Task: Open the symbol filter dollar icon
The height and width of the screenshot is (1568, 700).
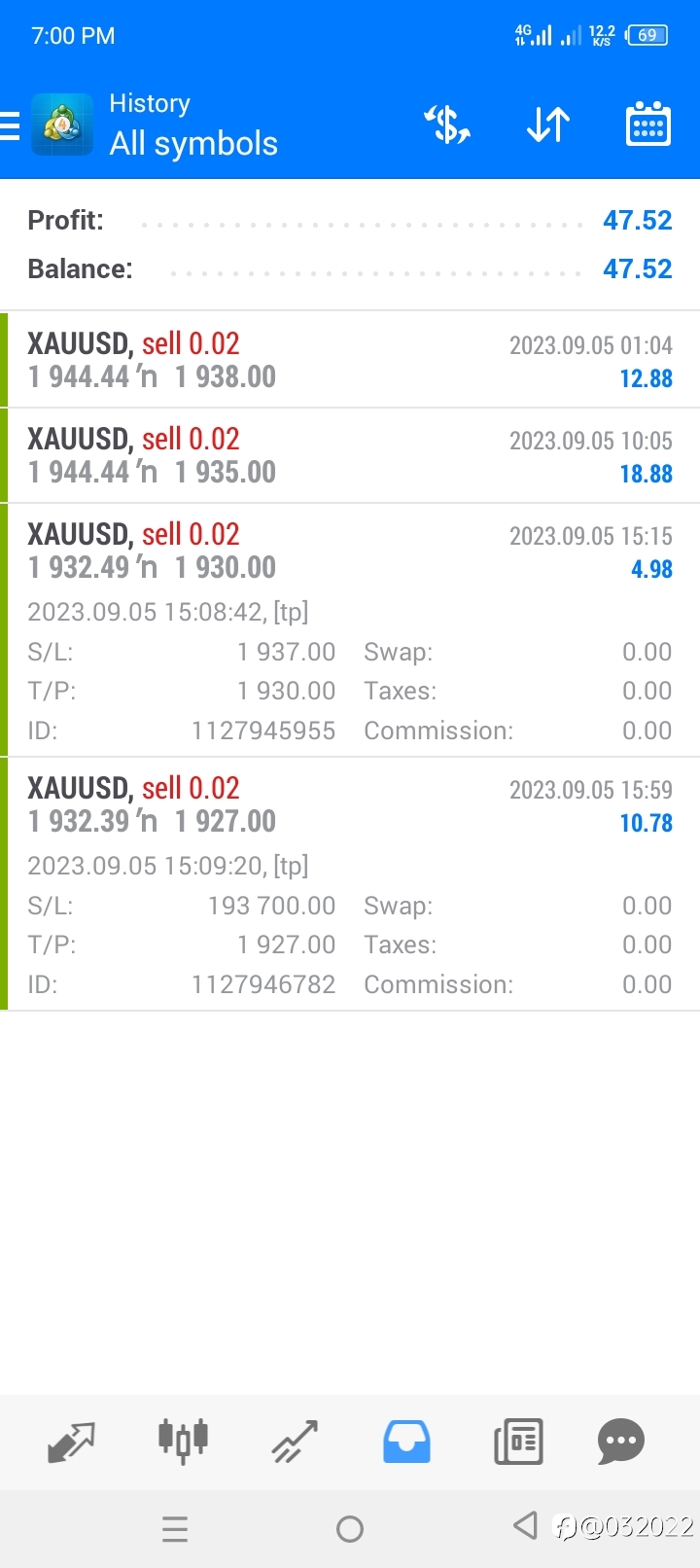Action: click(x=447, y=125)
